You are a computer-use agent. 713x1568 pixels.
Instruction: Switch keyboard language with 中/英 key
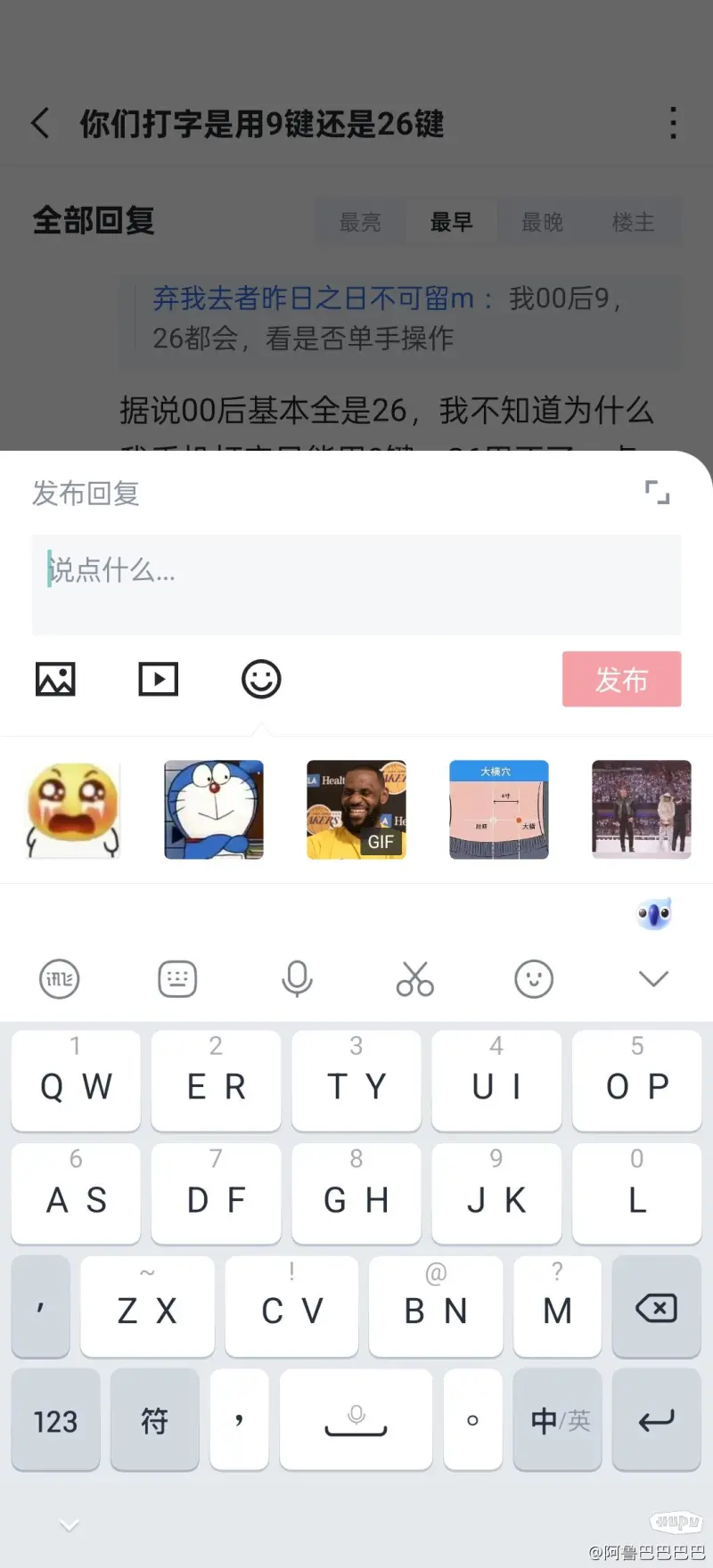click(x=559, y=1420)
